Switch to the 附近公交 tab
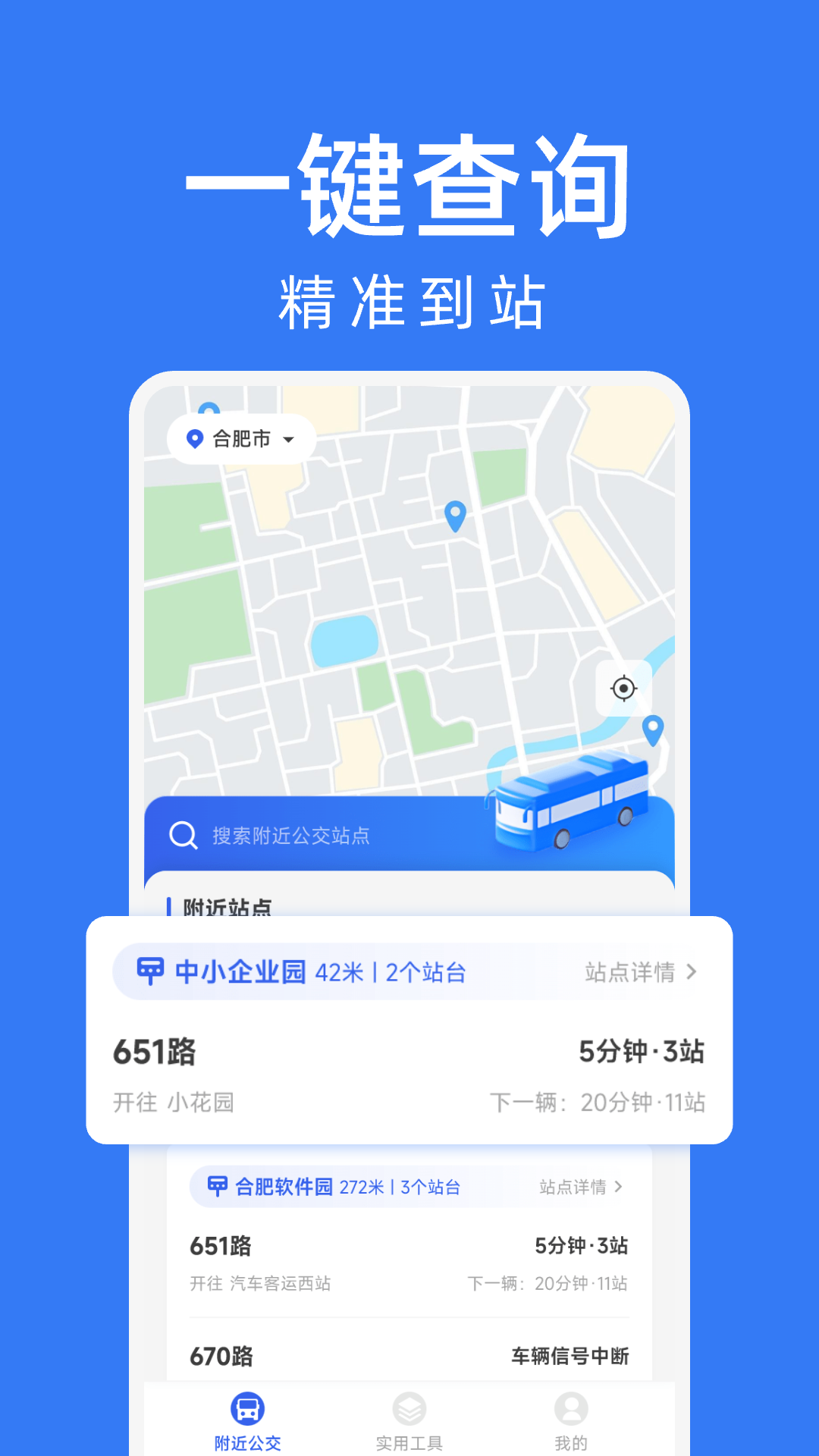 (x=246, y=1422)
